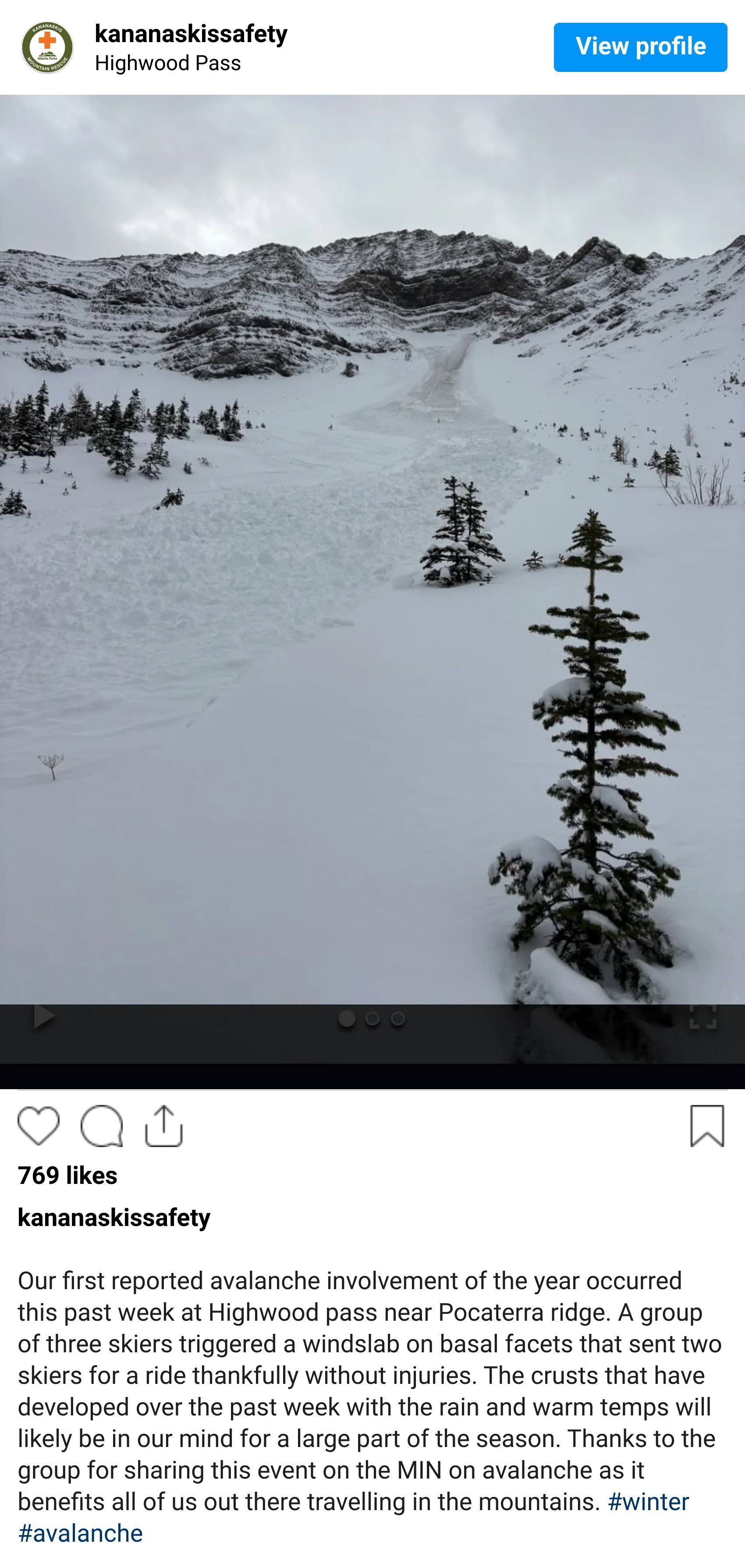This screenshot has width=745, height=1568.
Task: Like the avalanche post
Action: coord(39,1126)
